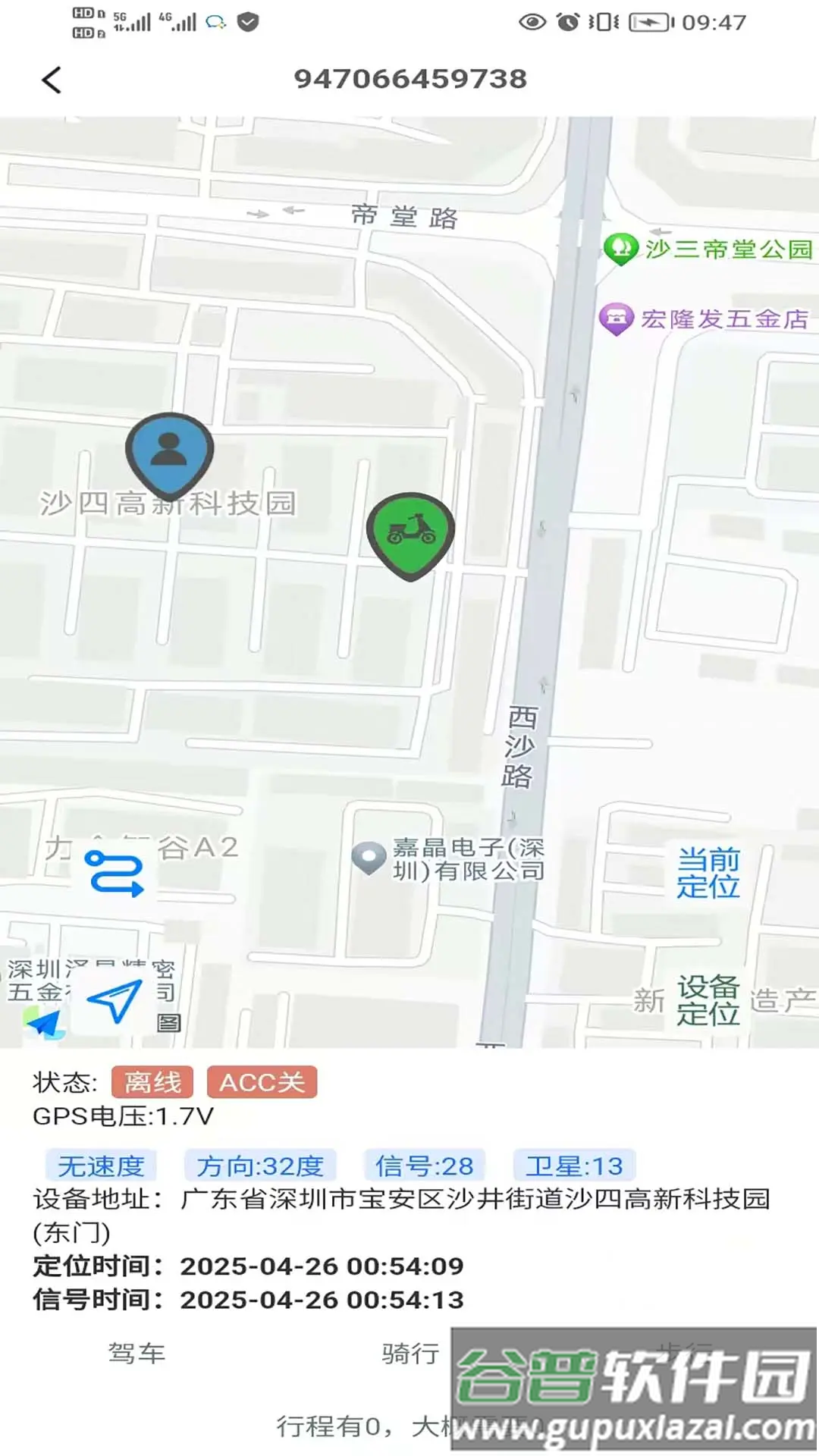Open the route playback icon on map
The width and height of the screenshot is (819, 1456).
pos(112,872)
